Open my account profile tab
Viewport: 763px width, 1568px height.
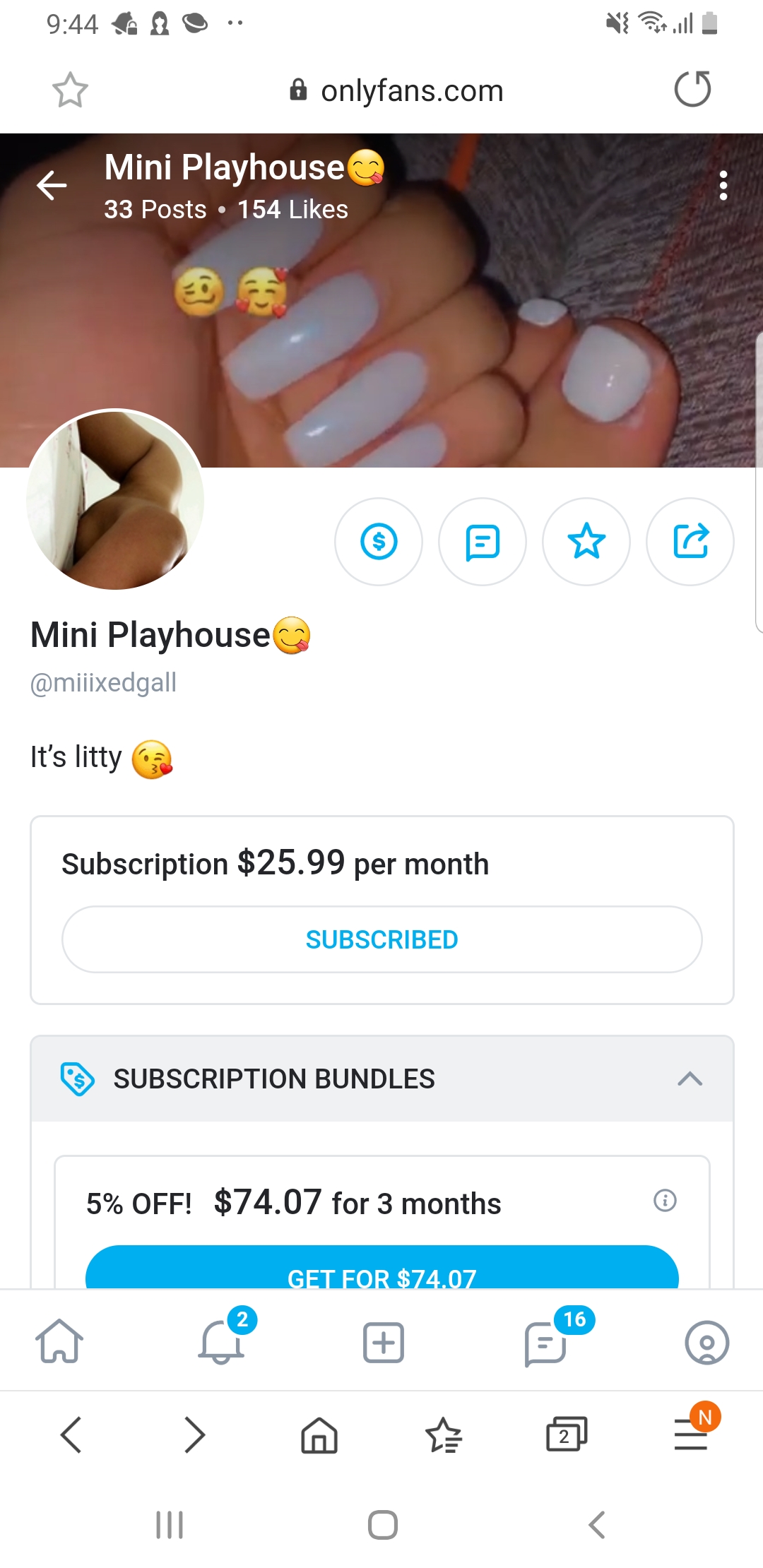tap(706, 1342)
